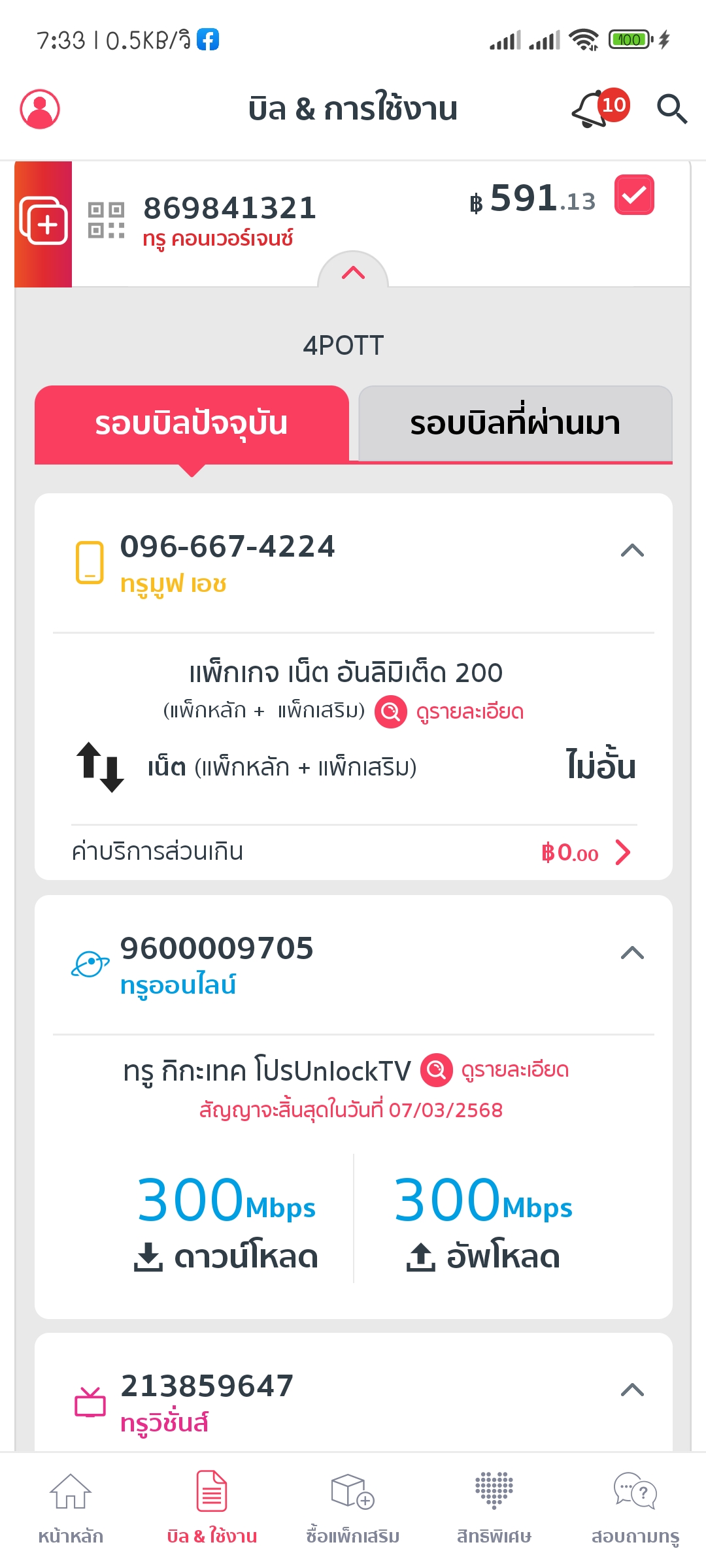Collapse the 096-667-4224 card
This screenshot has width=706, height=1568.
(632, 550)
